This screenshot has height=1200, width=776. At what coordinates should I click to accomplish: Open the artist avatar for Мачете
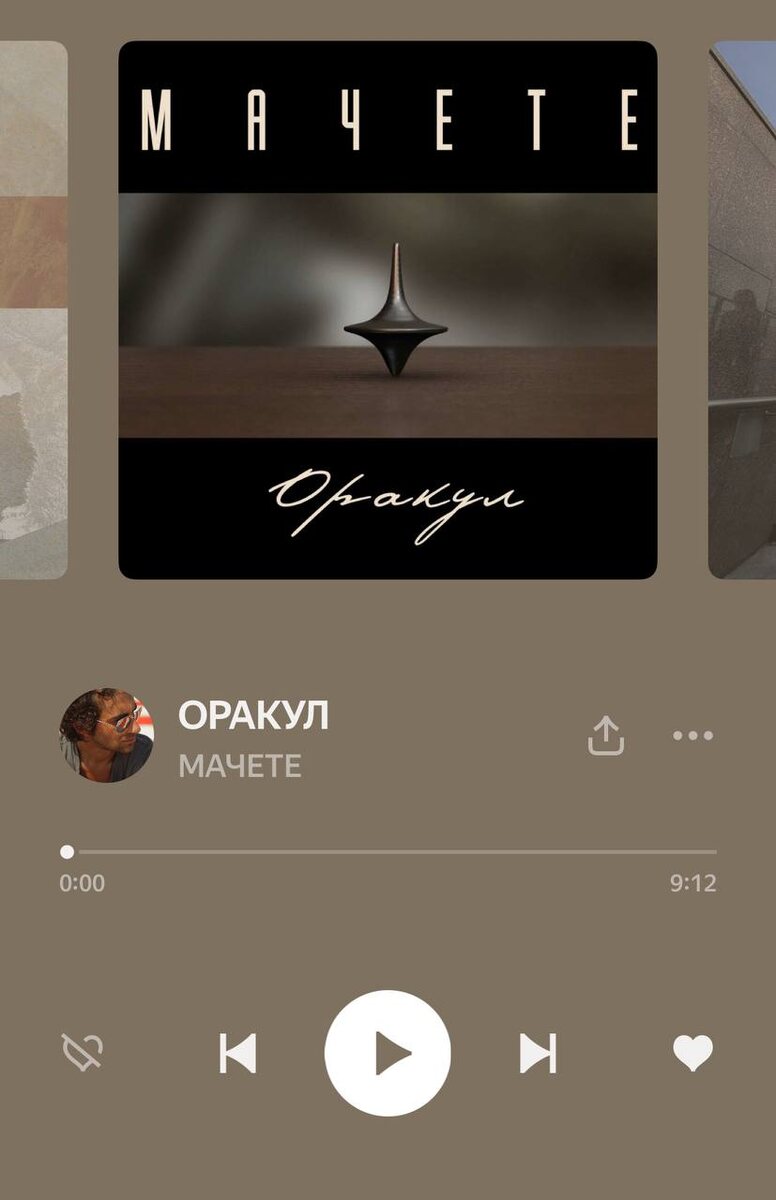pos(106,735)
